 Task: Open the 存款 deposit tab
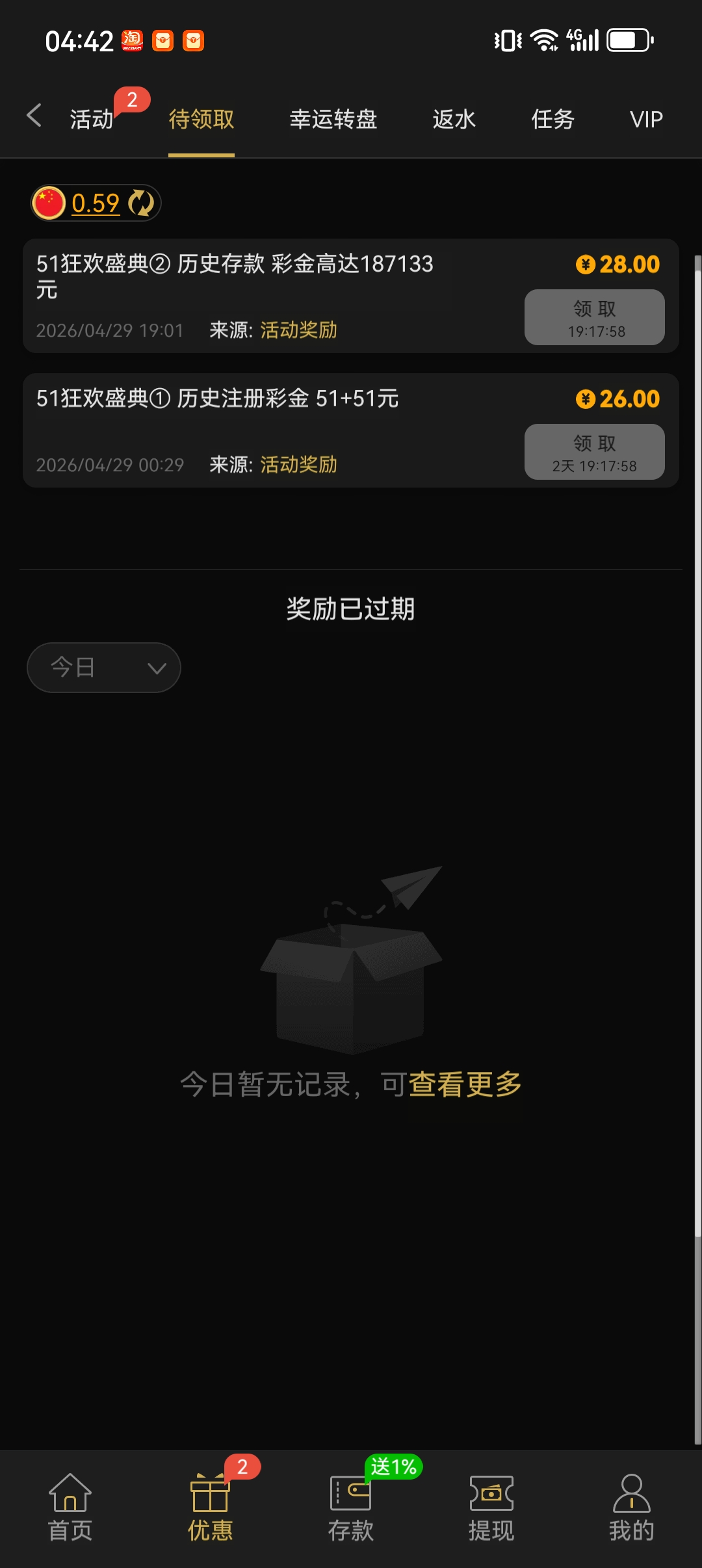[x=351, y=1507]
